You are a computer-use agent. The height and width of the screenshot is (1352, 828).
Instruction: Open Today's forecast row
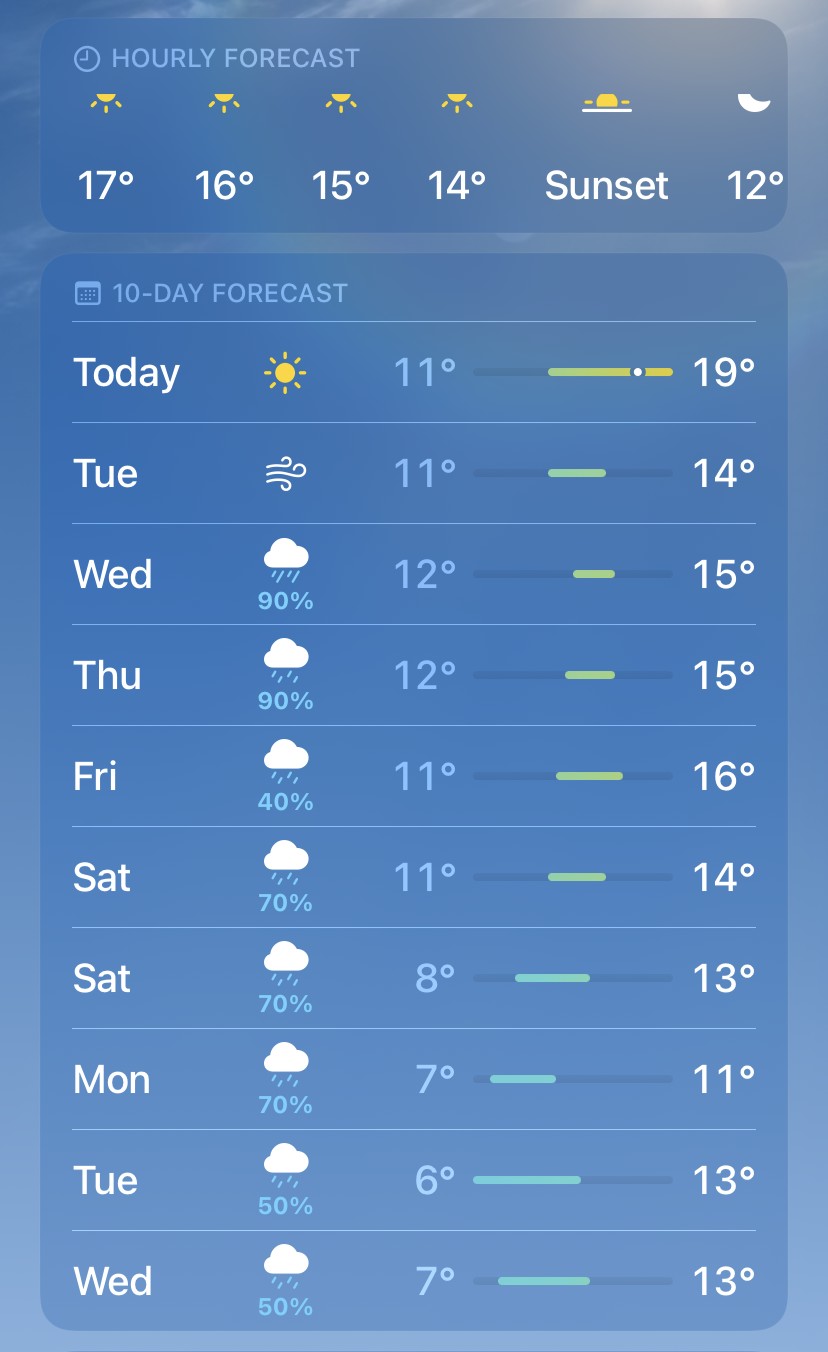pos(414,372)
